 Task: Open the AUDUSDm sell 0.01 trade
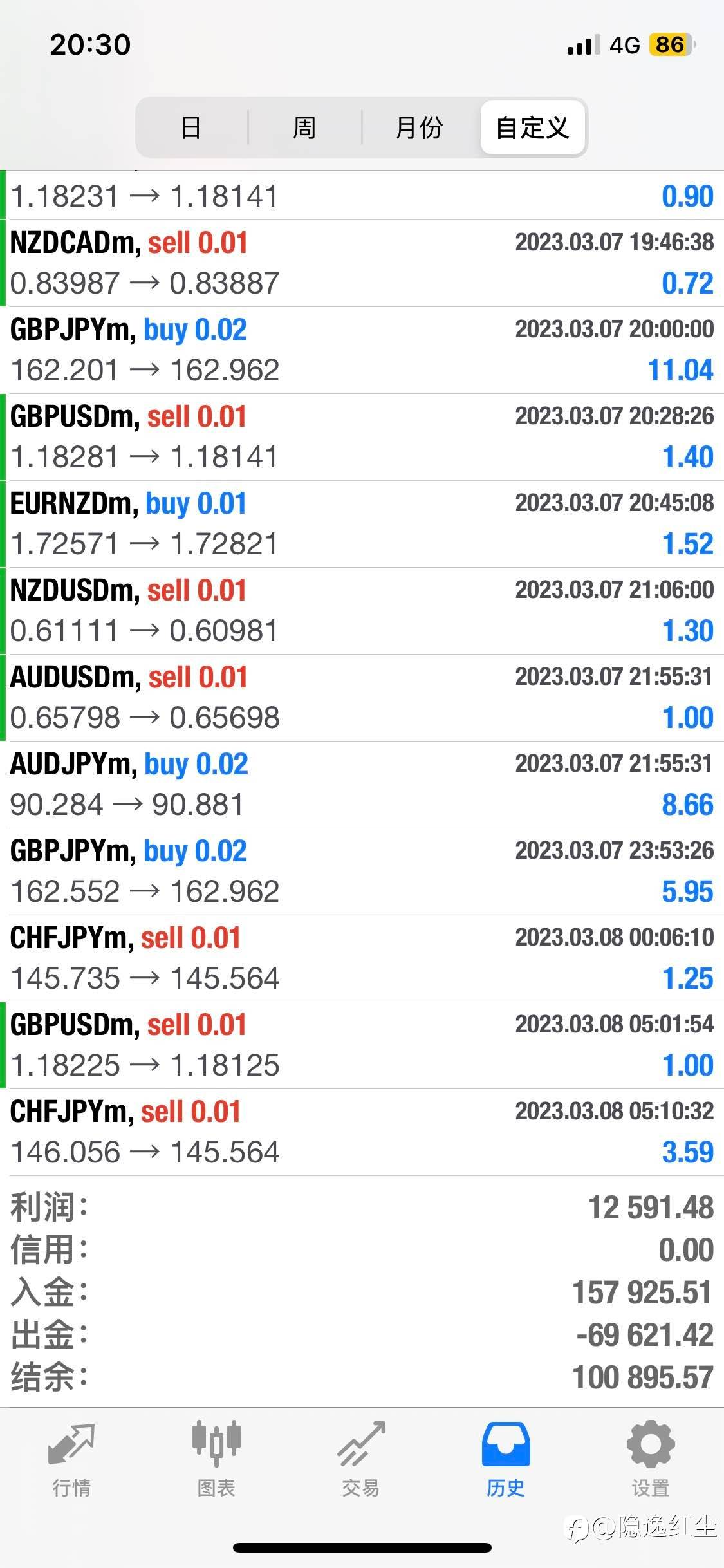[362, 698]
